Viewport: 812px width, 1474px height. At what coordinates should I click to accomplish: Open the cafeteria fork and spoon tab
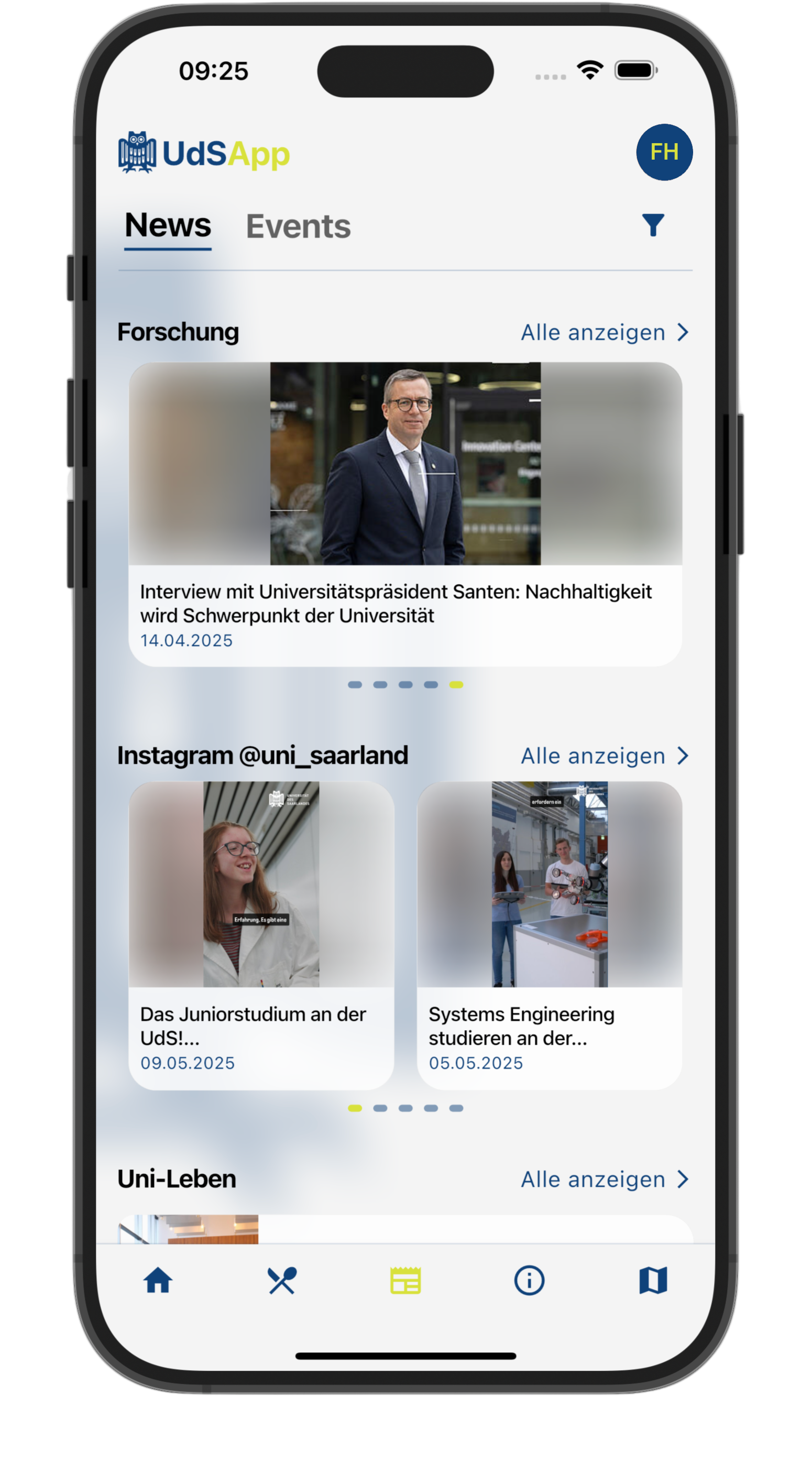[x=281, y=1281]
